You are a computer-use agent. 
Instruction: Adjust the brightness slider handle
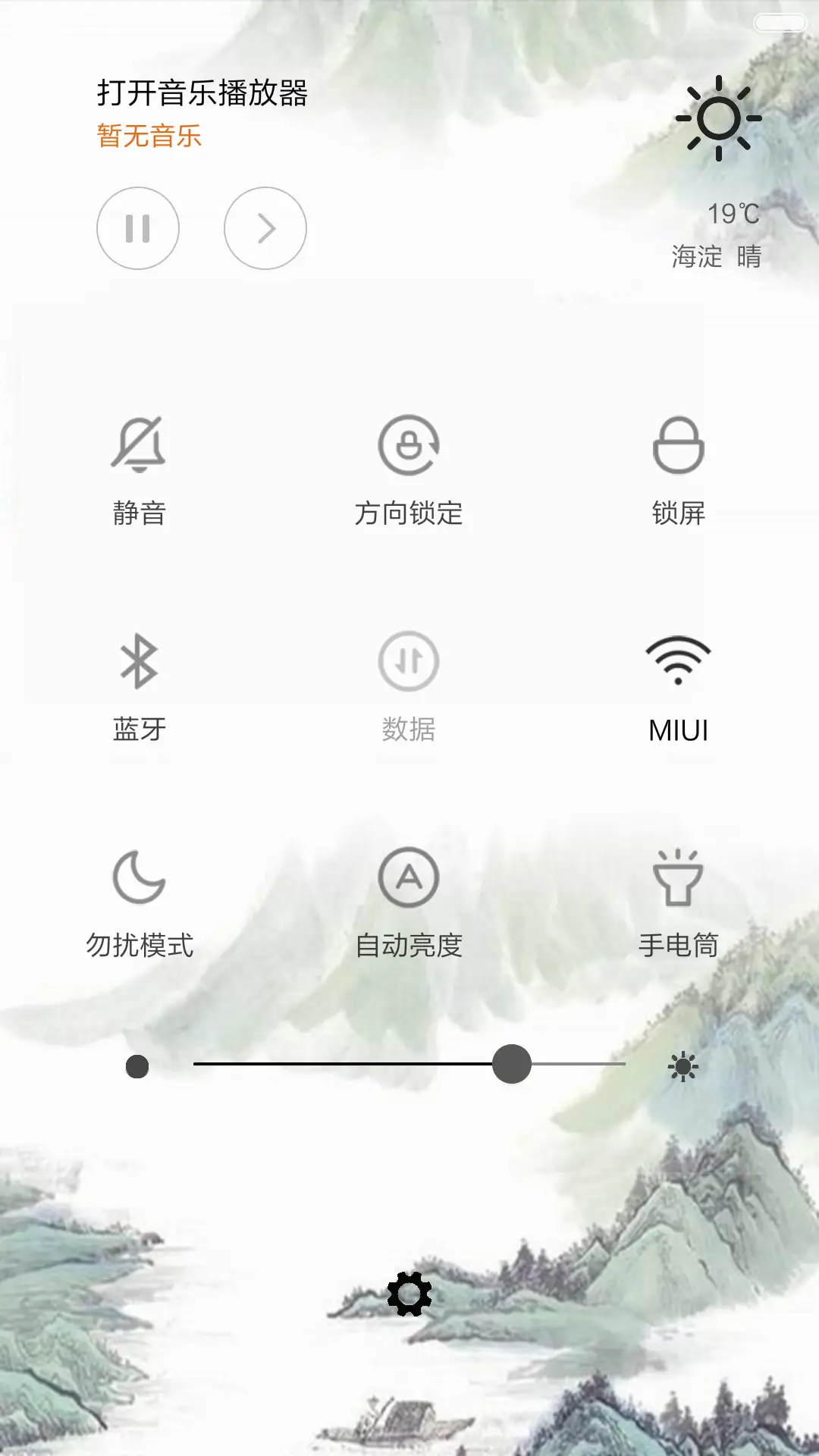click(511, 1065)
